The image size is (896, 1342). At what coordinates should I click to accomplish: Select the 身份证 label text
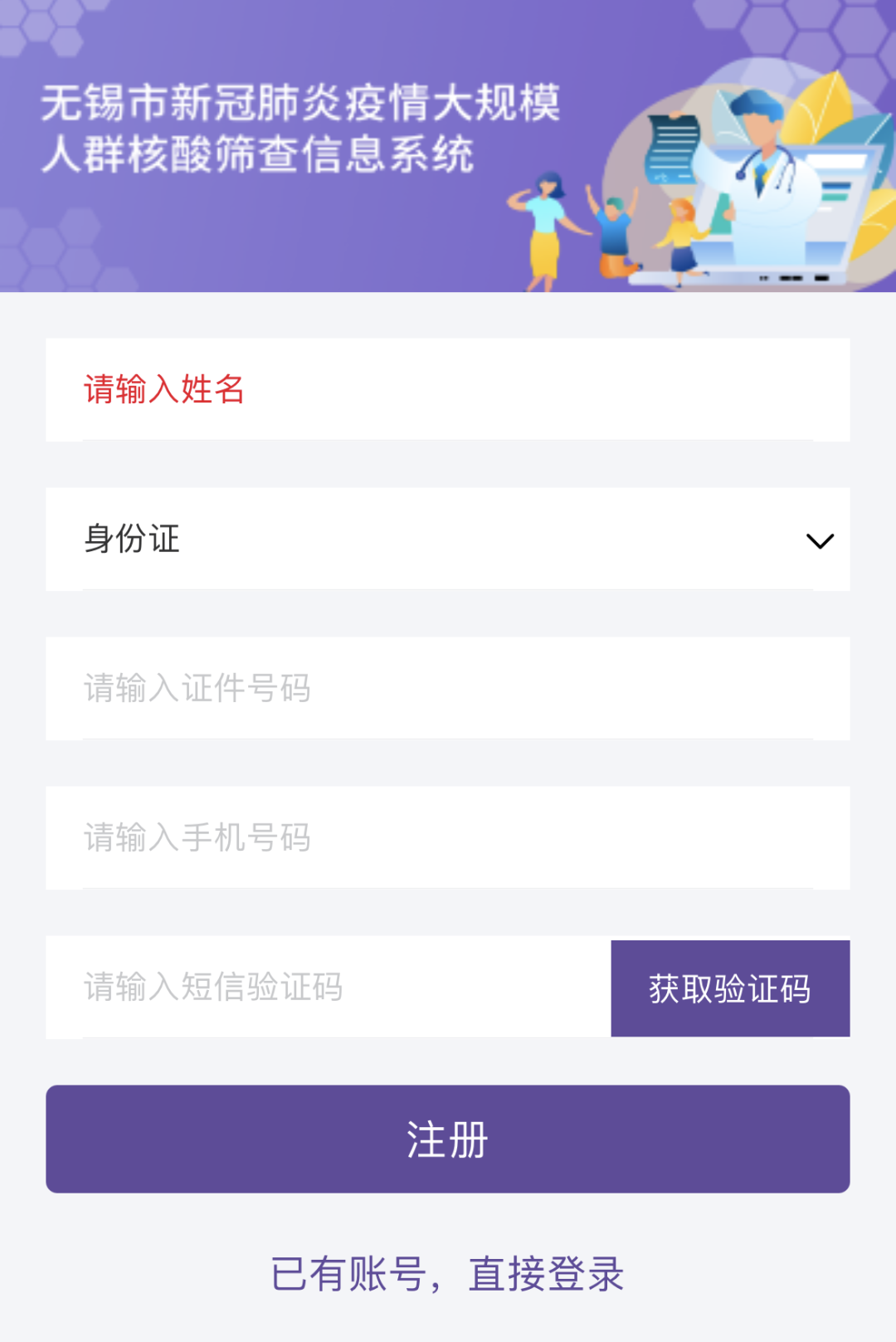point(133,539)
